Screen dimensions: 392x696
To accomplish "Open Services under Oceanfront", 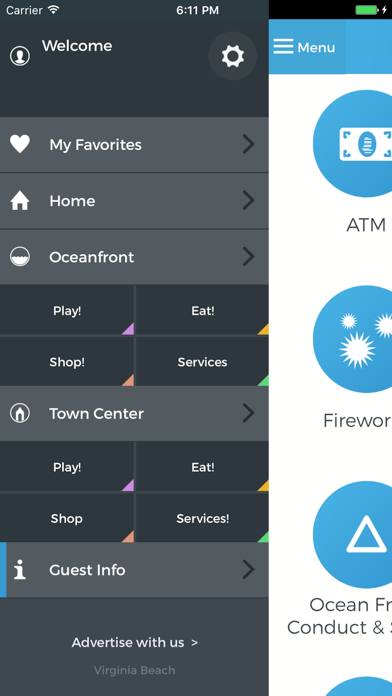I will [x=202, y=362].
